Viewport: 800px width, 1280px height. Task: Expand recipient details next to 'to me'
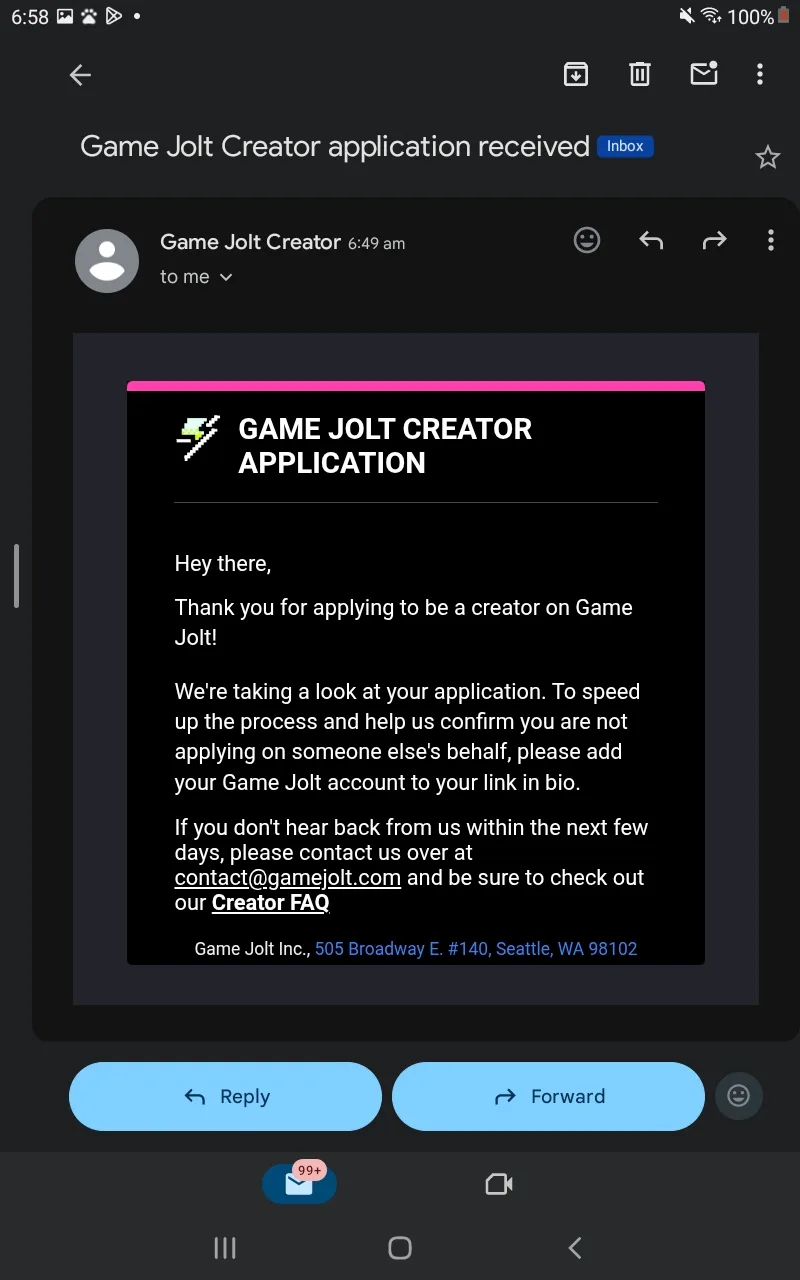pyautogui.click(x=226, y=277)
